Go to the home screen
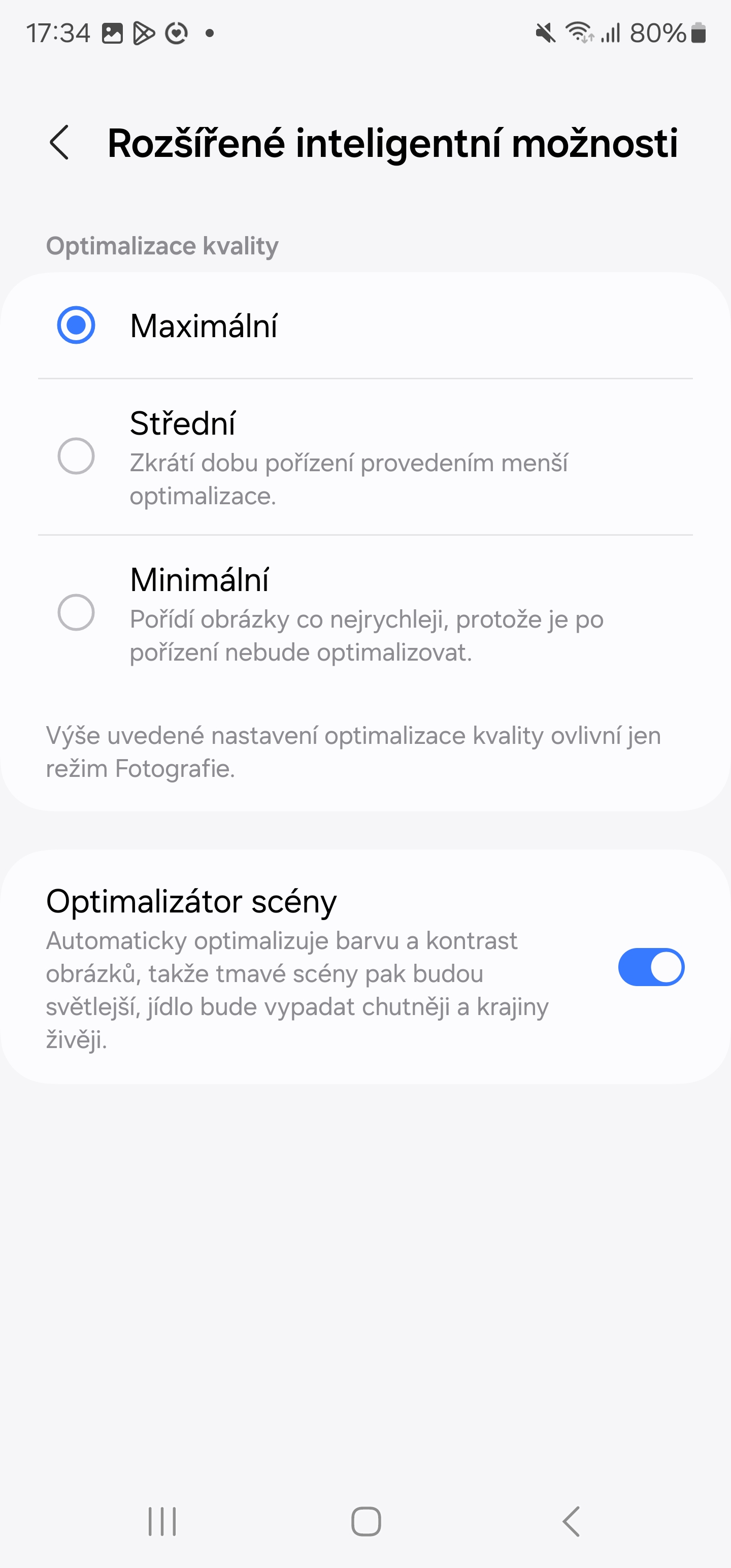The width and height of the screenshot is (731, 1568). click(x=366, y=1522)
